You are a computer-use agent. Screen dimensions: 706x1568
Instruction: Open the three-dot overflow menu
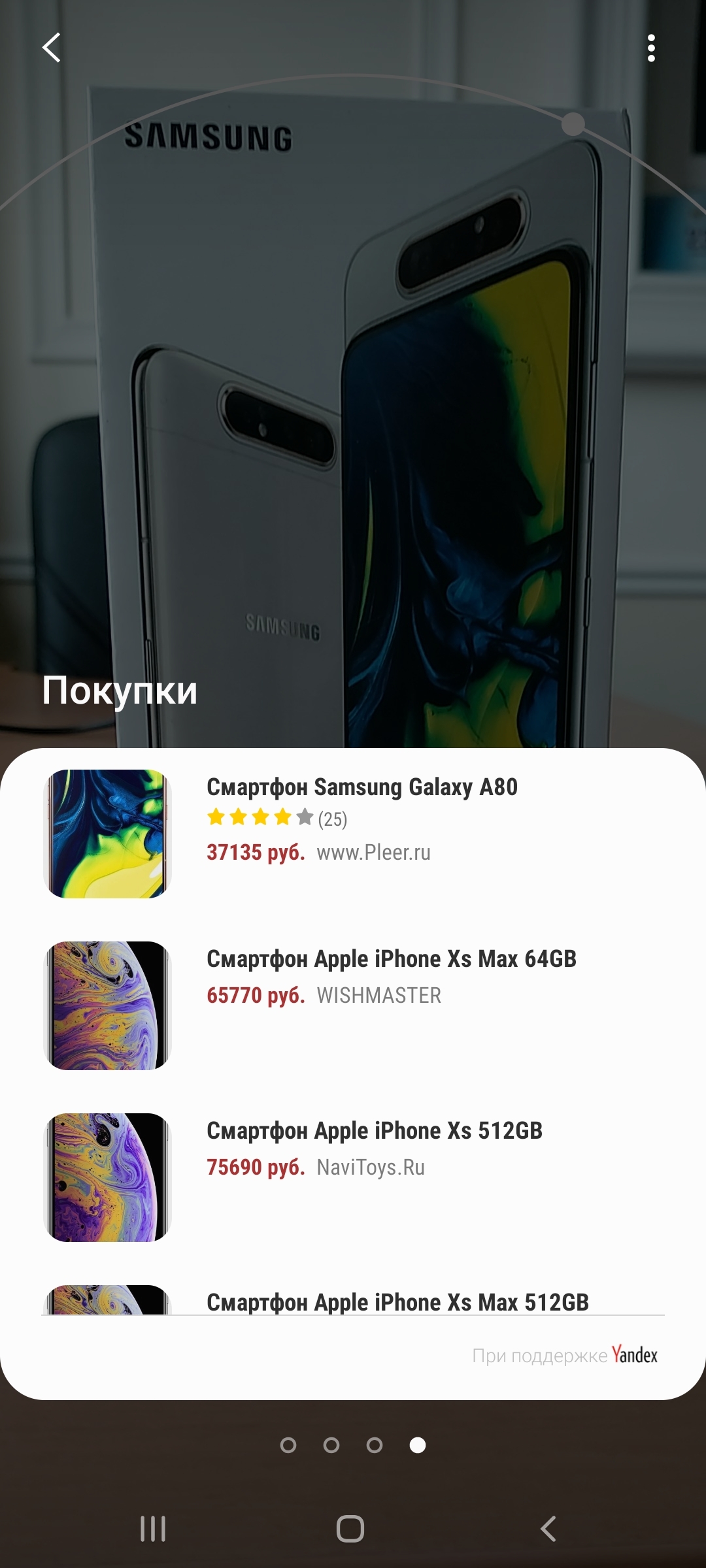coord(651,48)
